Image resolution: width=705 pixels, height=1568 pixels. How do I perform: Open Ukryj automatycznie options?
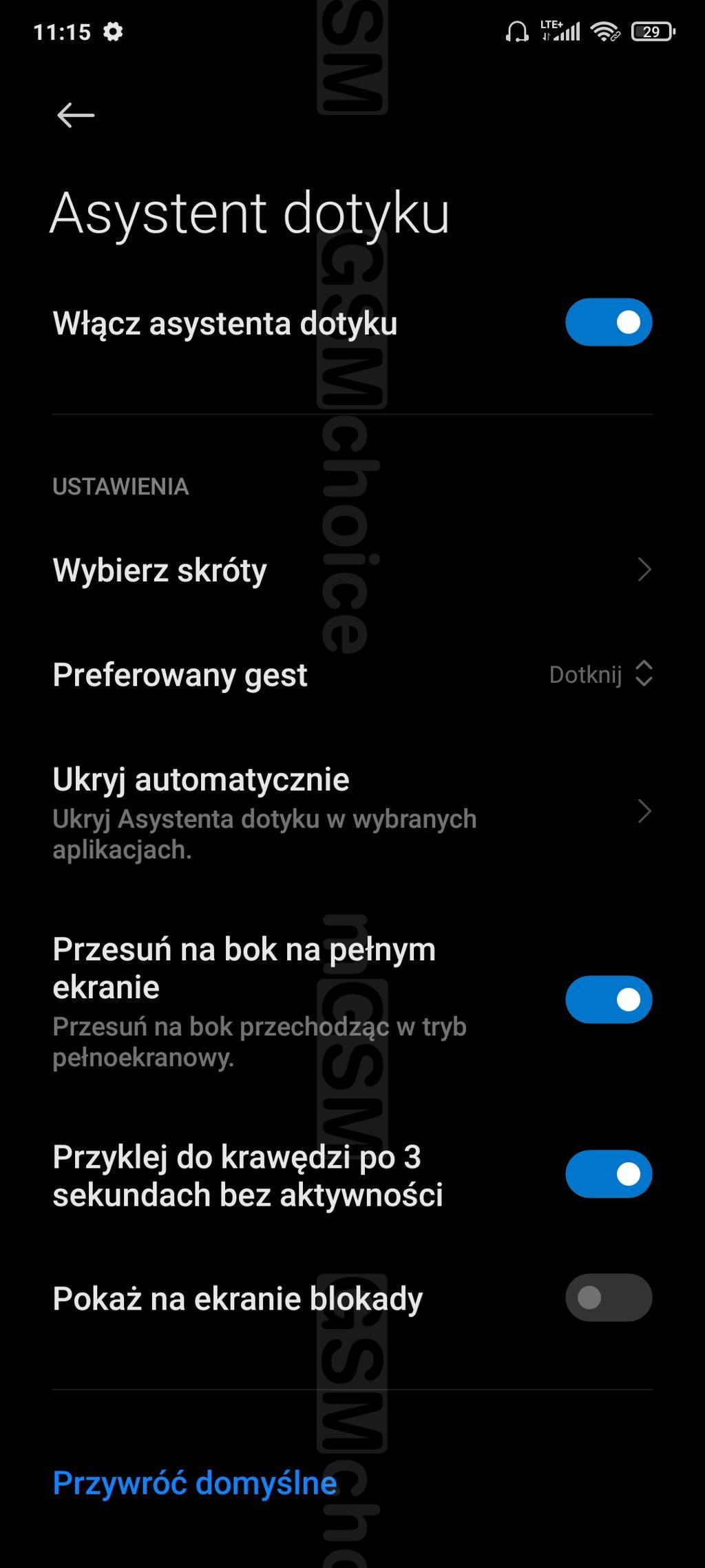click(x=351, y=813)
